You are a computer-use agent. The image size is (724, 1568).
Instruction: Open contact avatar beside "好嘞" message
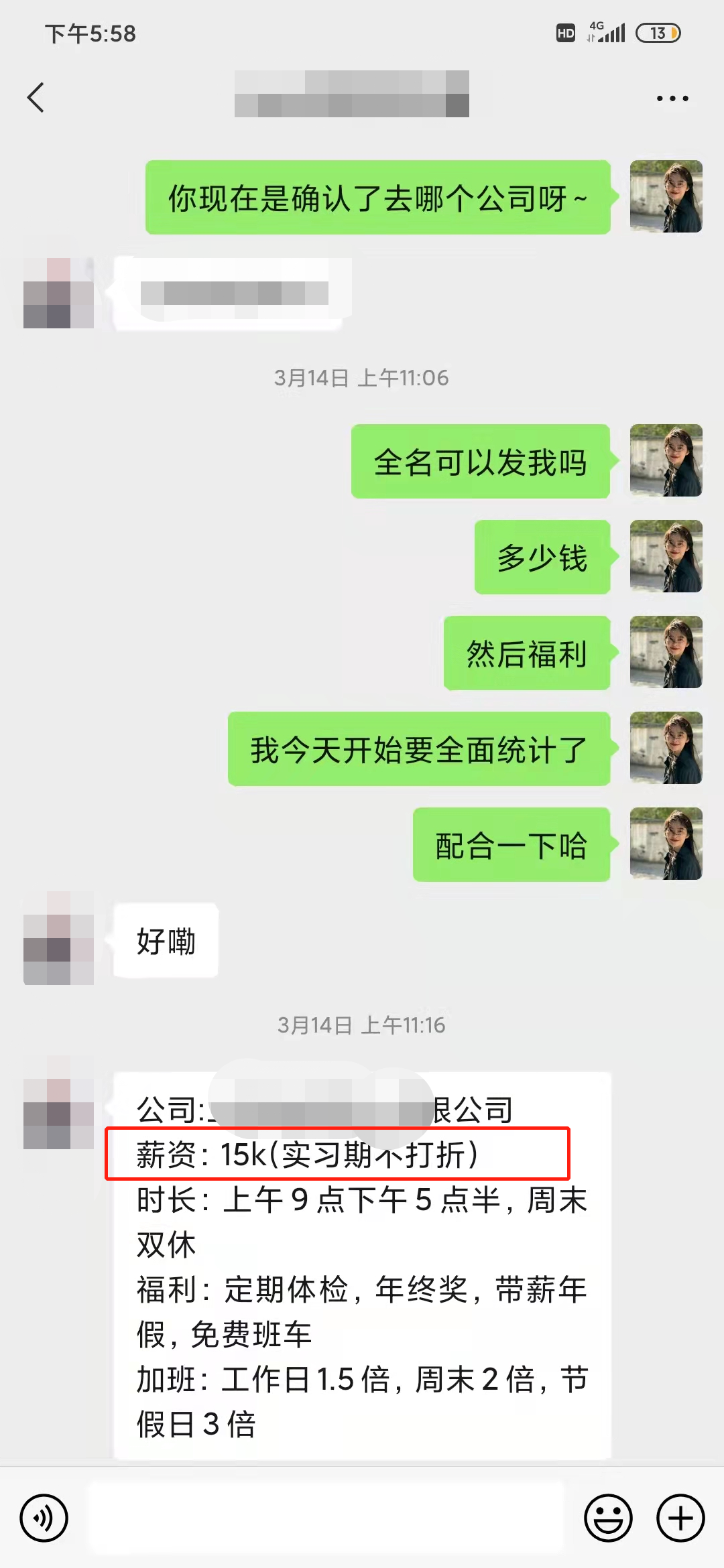pyautogui.click(x=58, y=938)
